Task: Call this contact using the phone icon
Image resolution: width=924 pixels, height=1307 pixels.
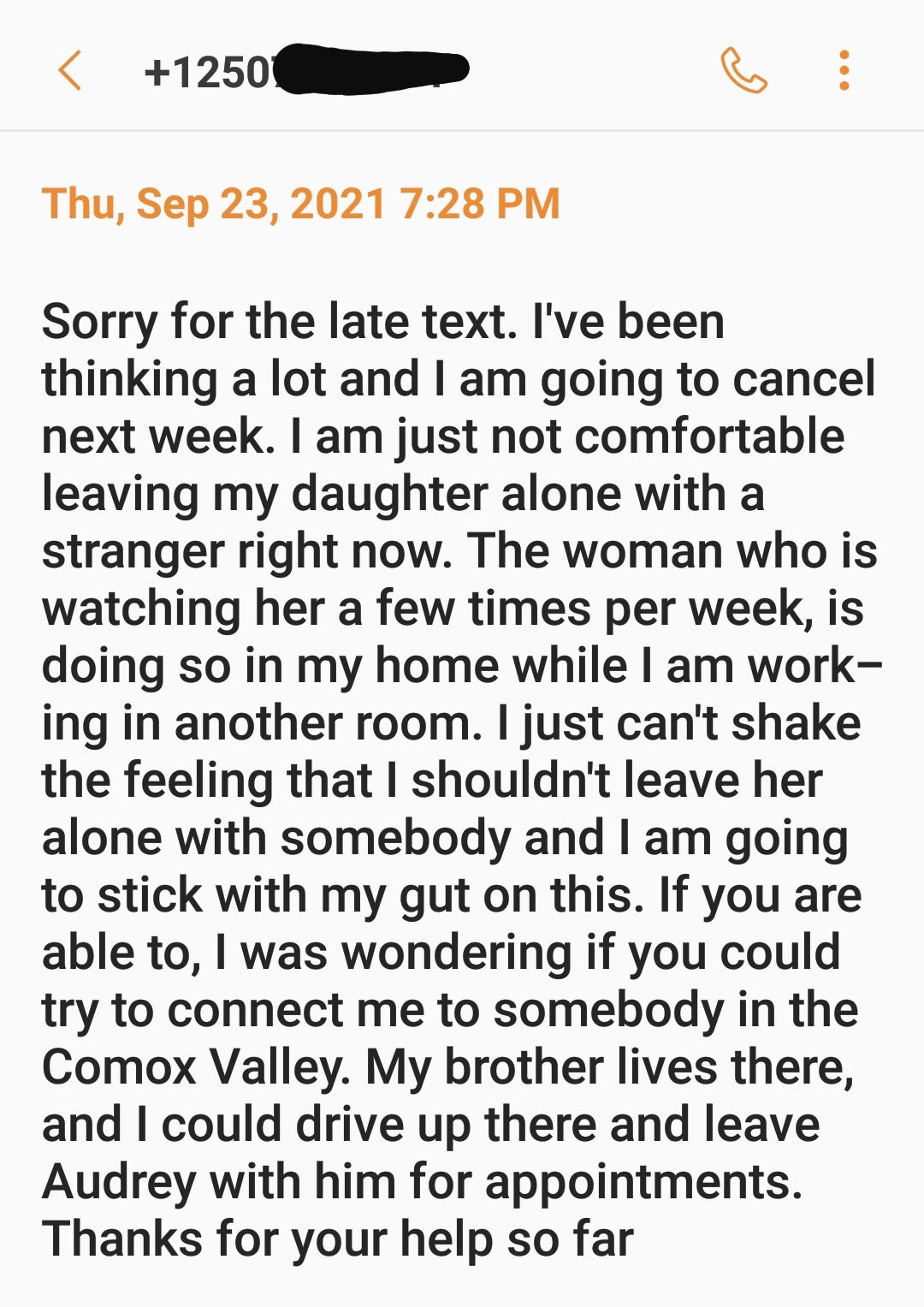Action: click(743, 70)
